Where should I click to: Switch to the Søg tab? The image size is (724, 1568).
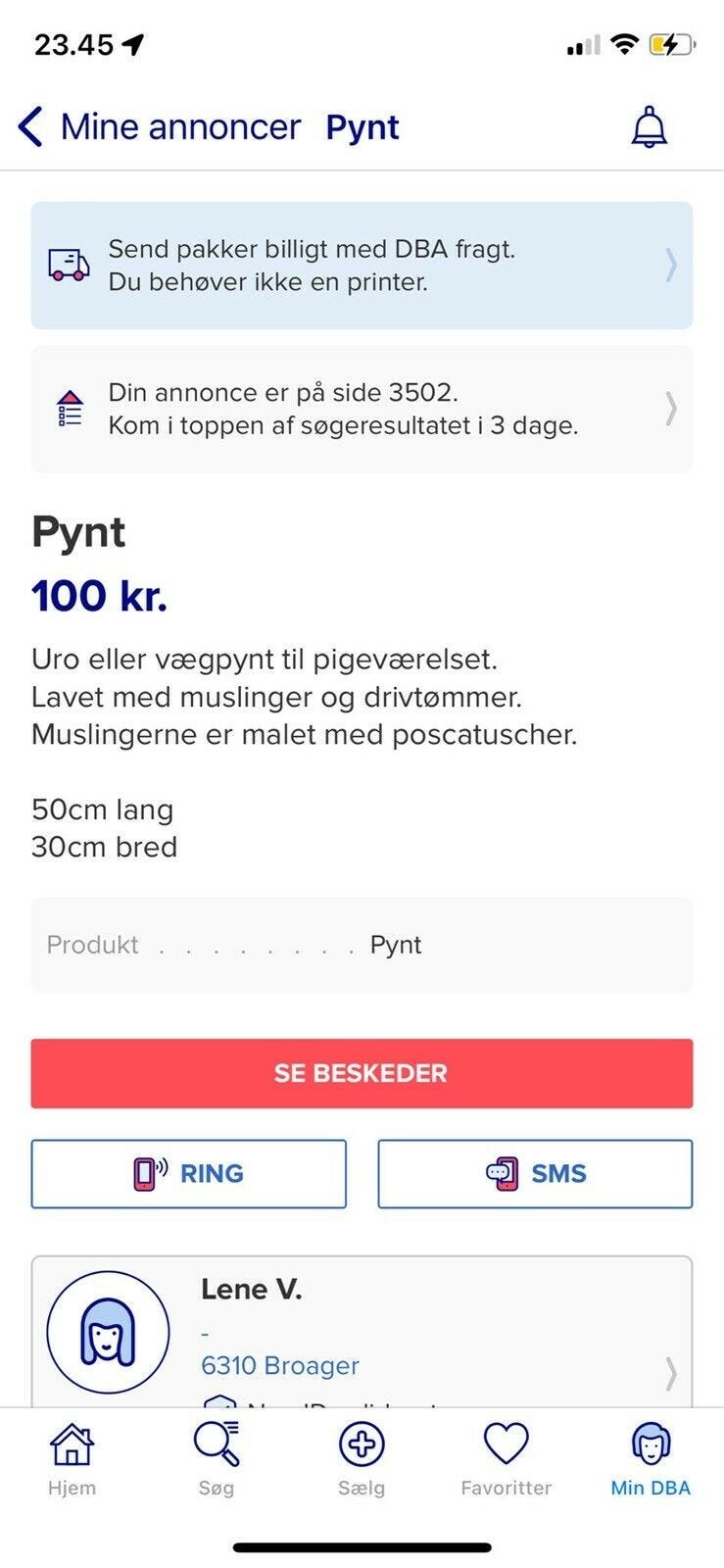click(x=217, y=1458)
